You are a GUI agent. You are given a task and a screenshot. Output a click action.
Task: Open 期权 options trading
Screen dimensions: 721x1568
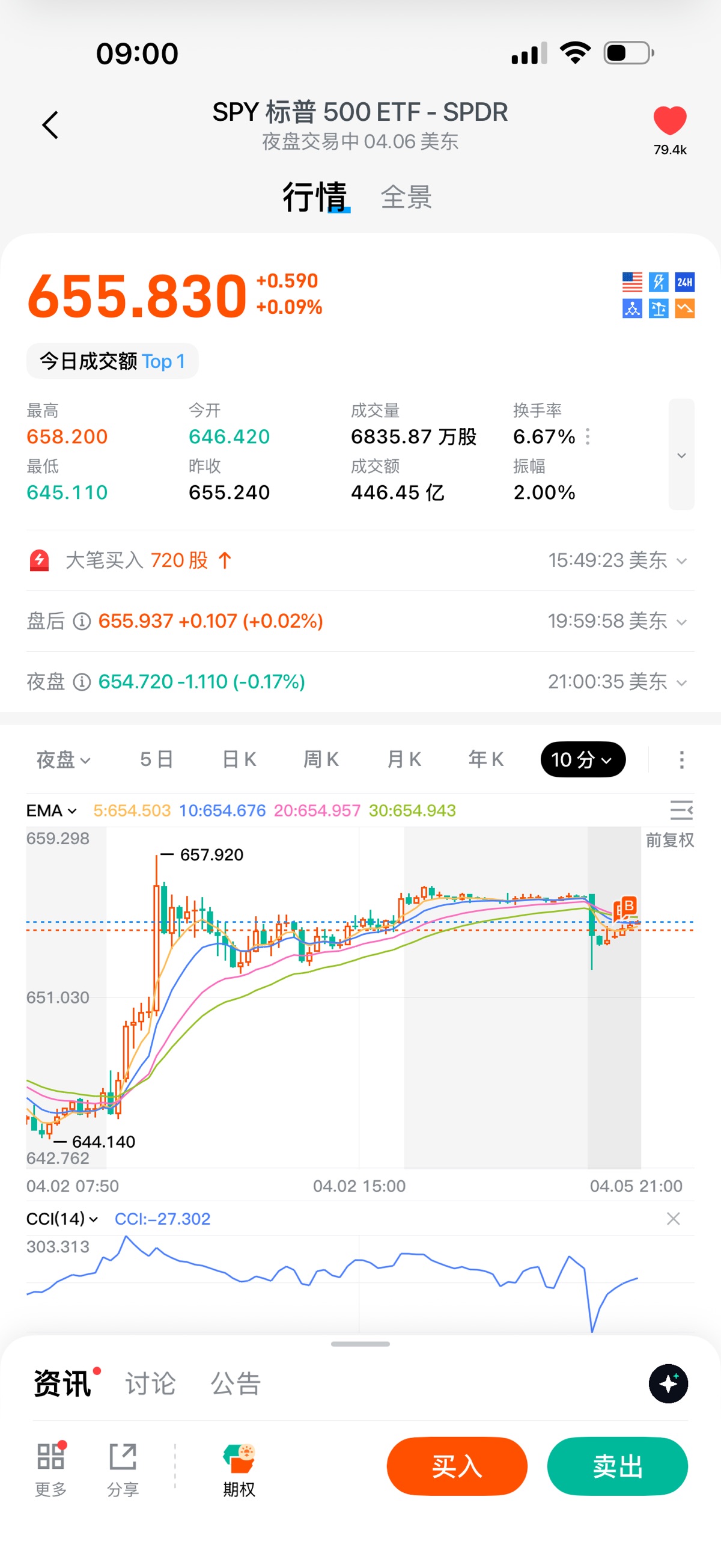(x=239, y=1468)
